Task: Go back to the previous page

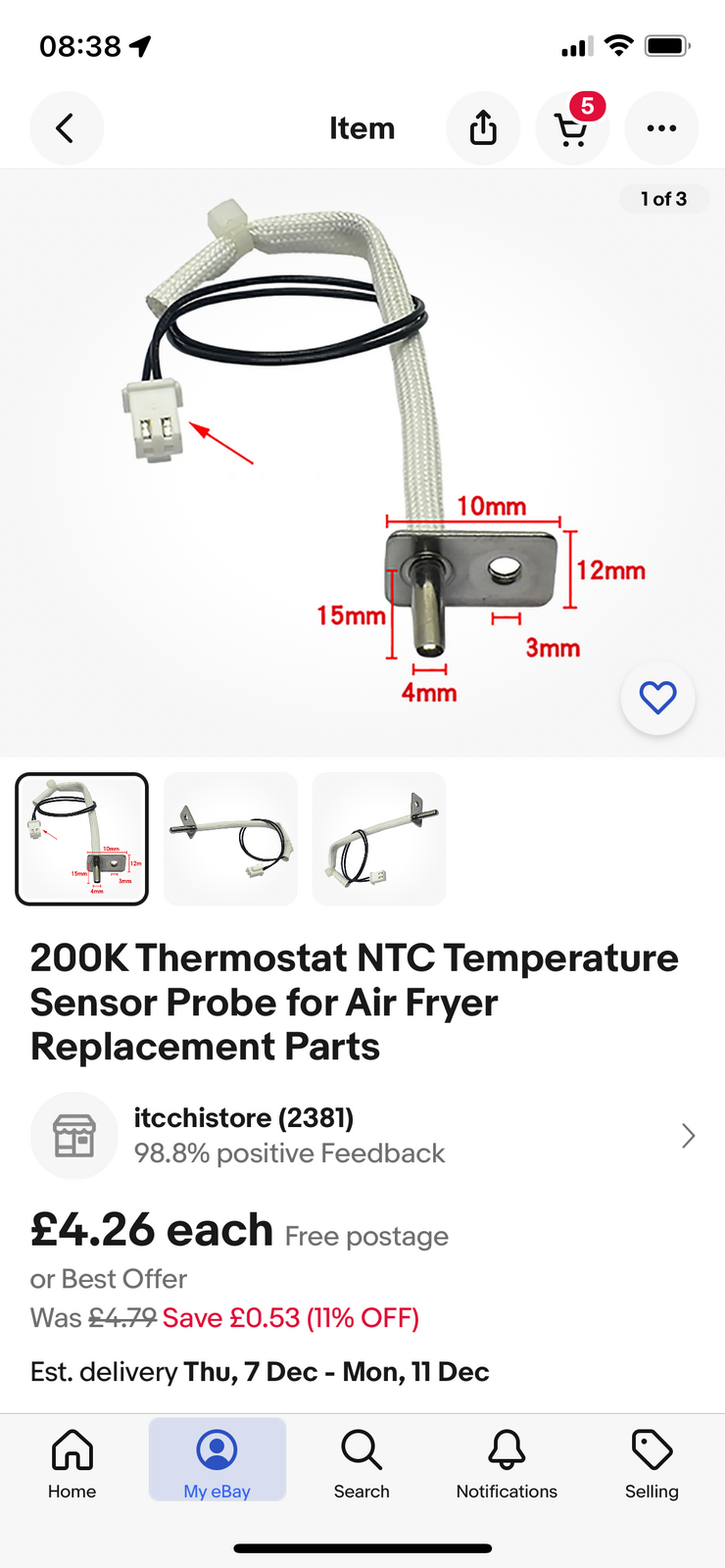Action: (66, 128)
